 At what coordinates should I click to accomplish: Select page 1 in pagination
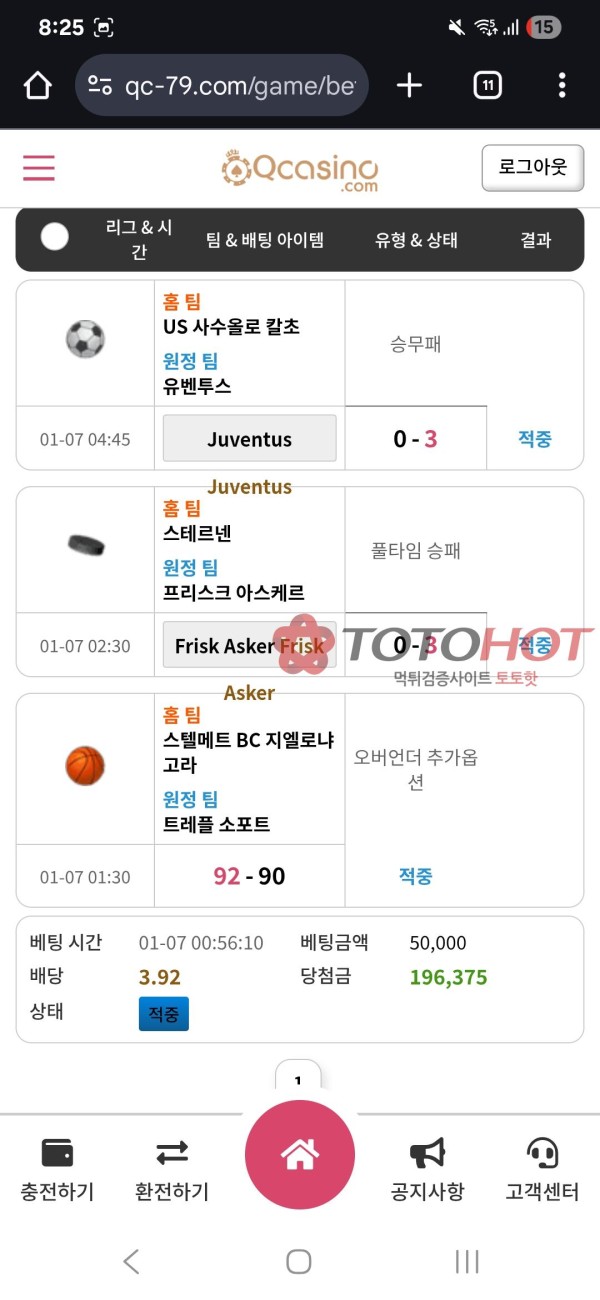[298, 1079]
